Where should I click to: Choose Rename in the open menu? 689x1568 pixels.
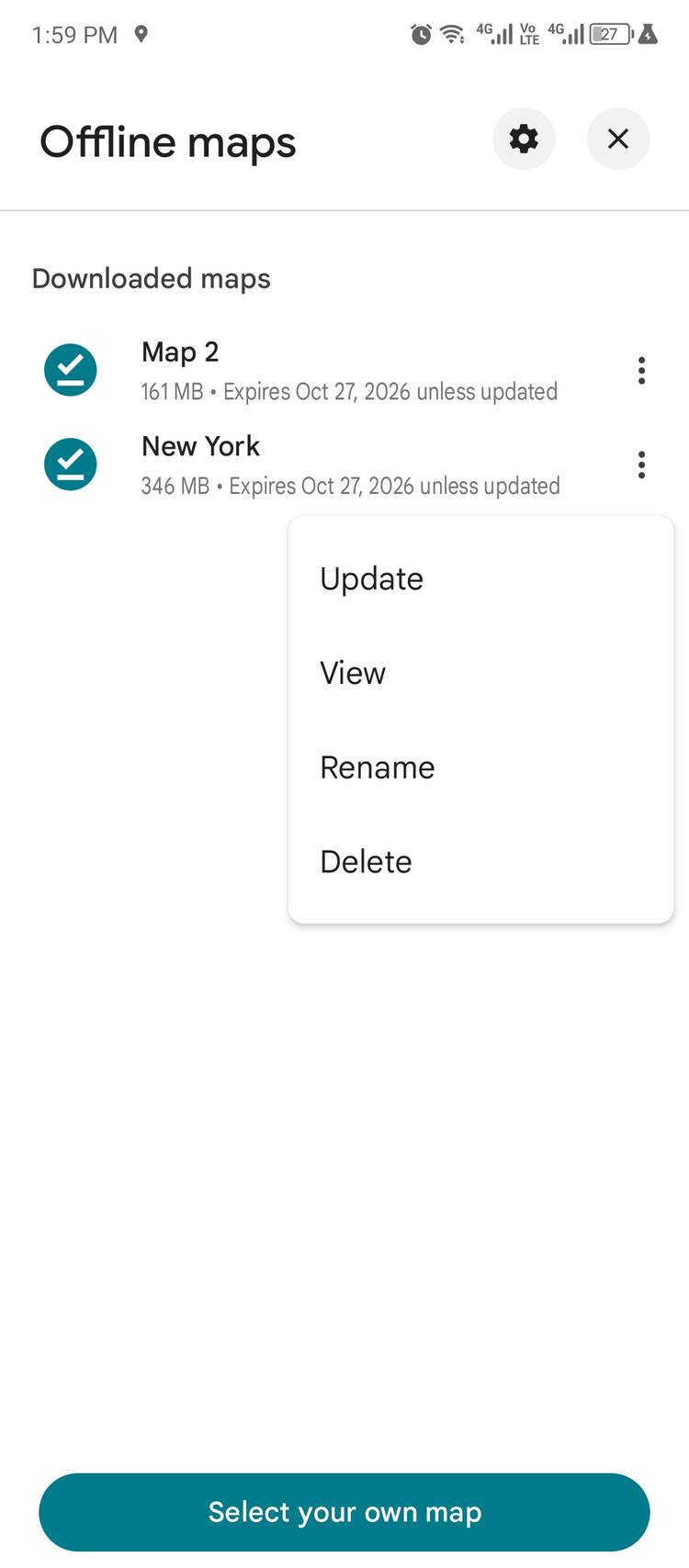(377, 767)
